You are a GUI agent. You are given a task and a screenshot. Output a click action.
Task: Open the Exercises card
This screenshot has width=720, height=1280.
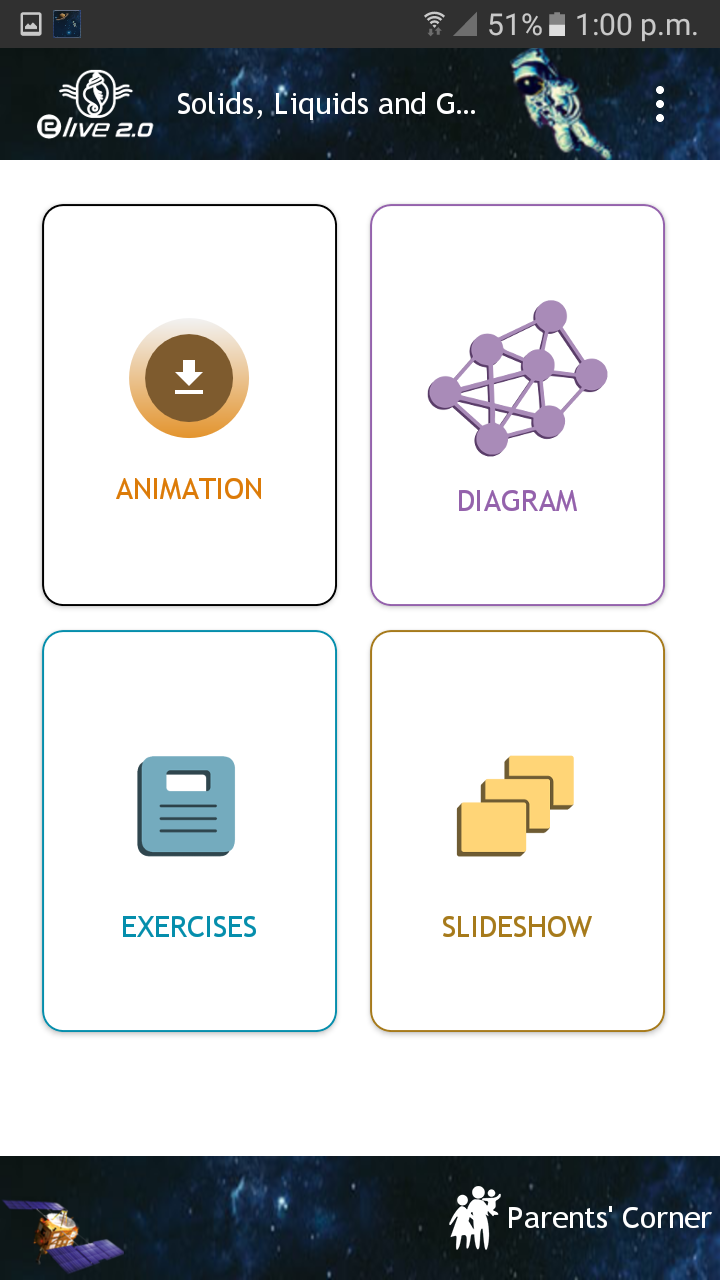point(189,831)
